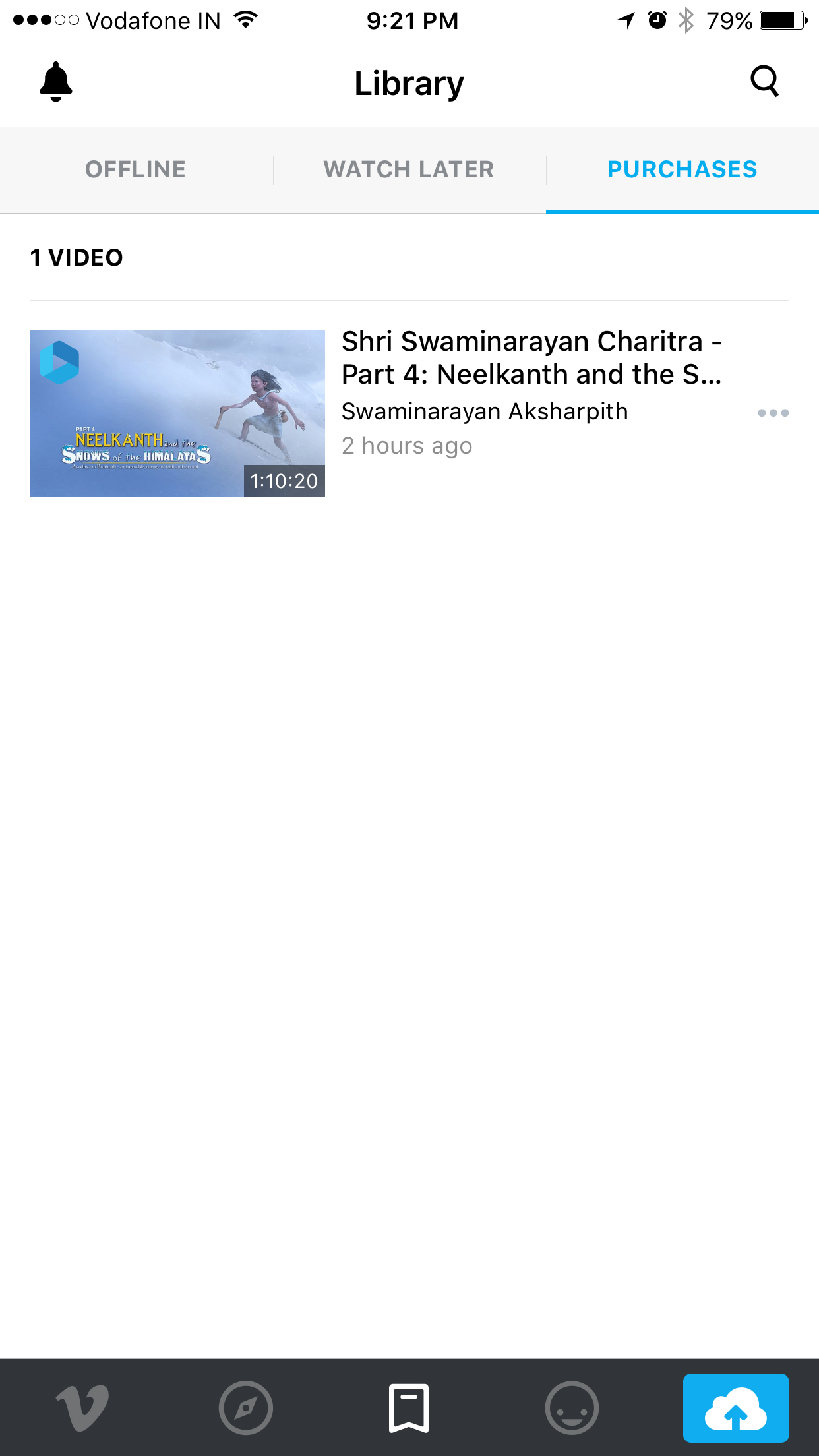Open the notifications bell
This screenshot has height=1456, width=819.
click(x=56, y=82)
